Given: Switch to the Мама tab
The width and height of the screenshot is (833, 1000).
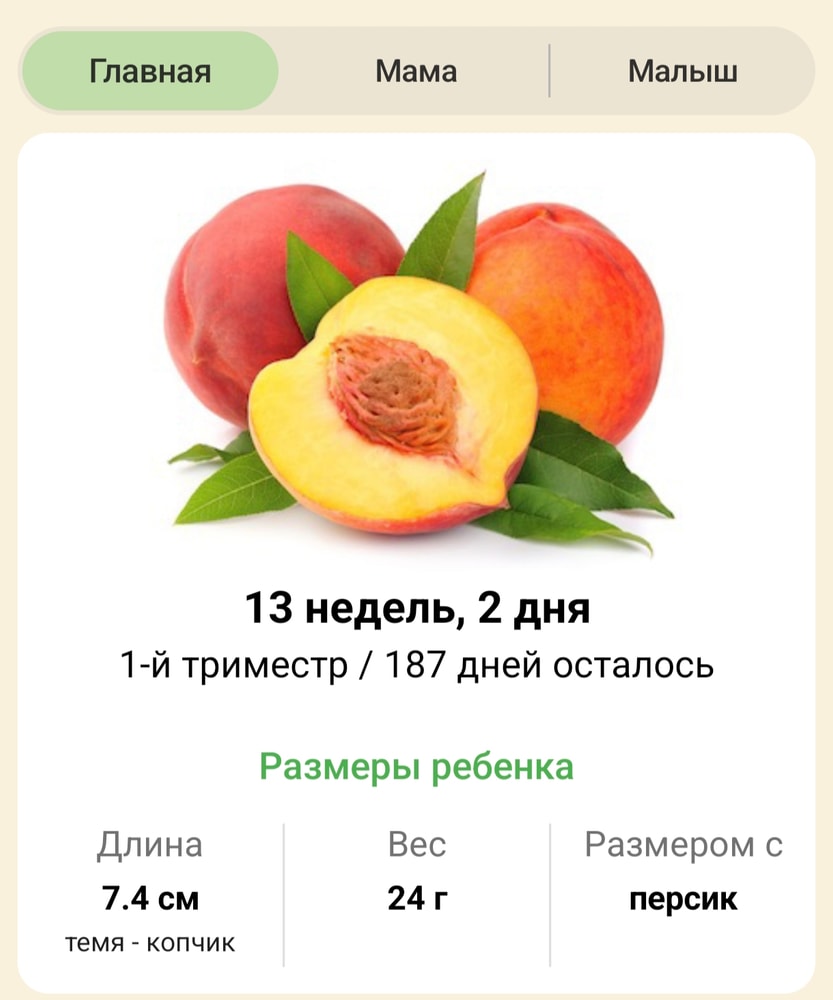Looking at the screenshot, I should coord(416,72).
